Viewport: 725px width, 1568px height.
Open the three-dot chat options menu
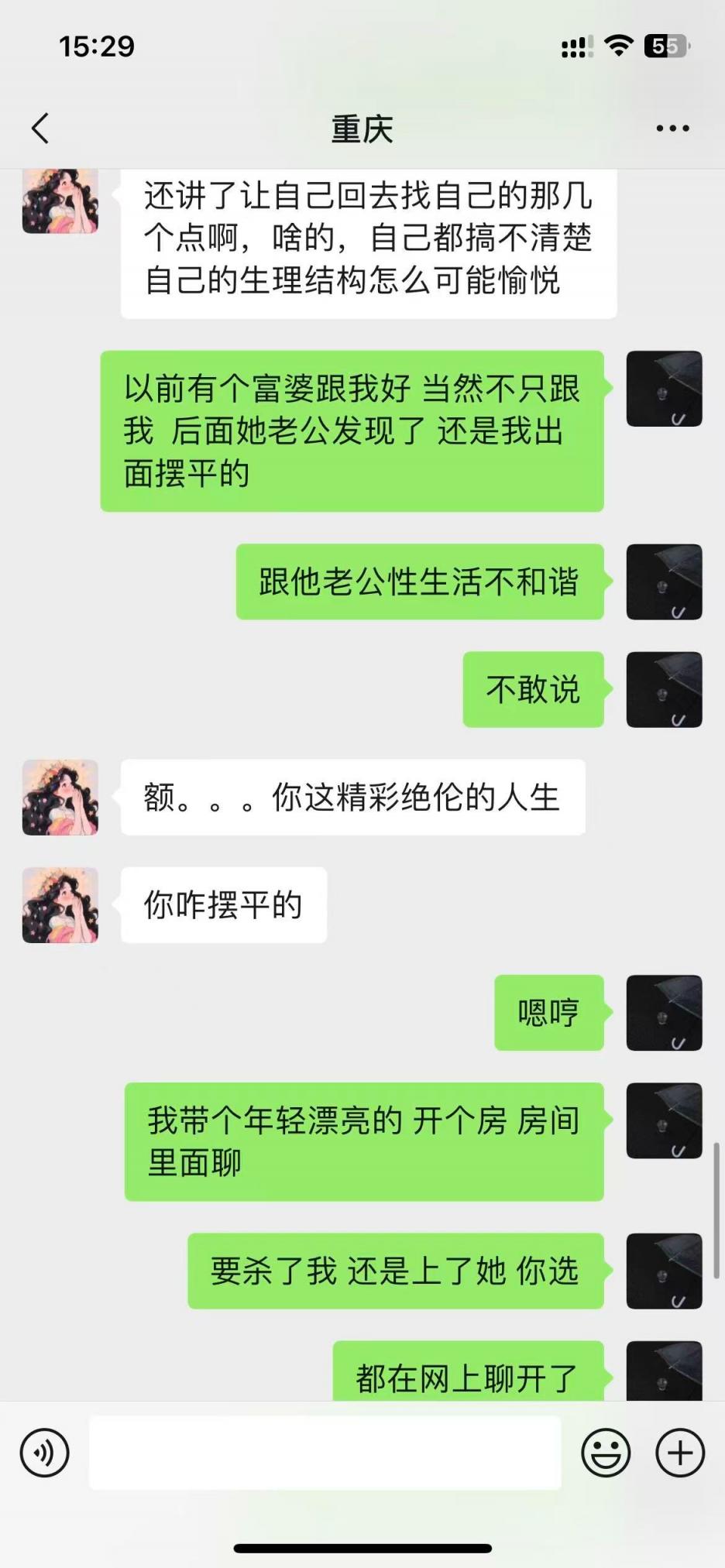coord(672,129)
